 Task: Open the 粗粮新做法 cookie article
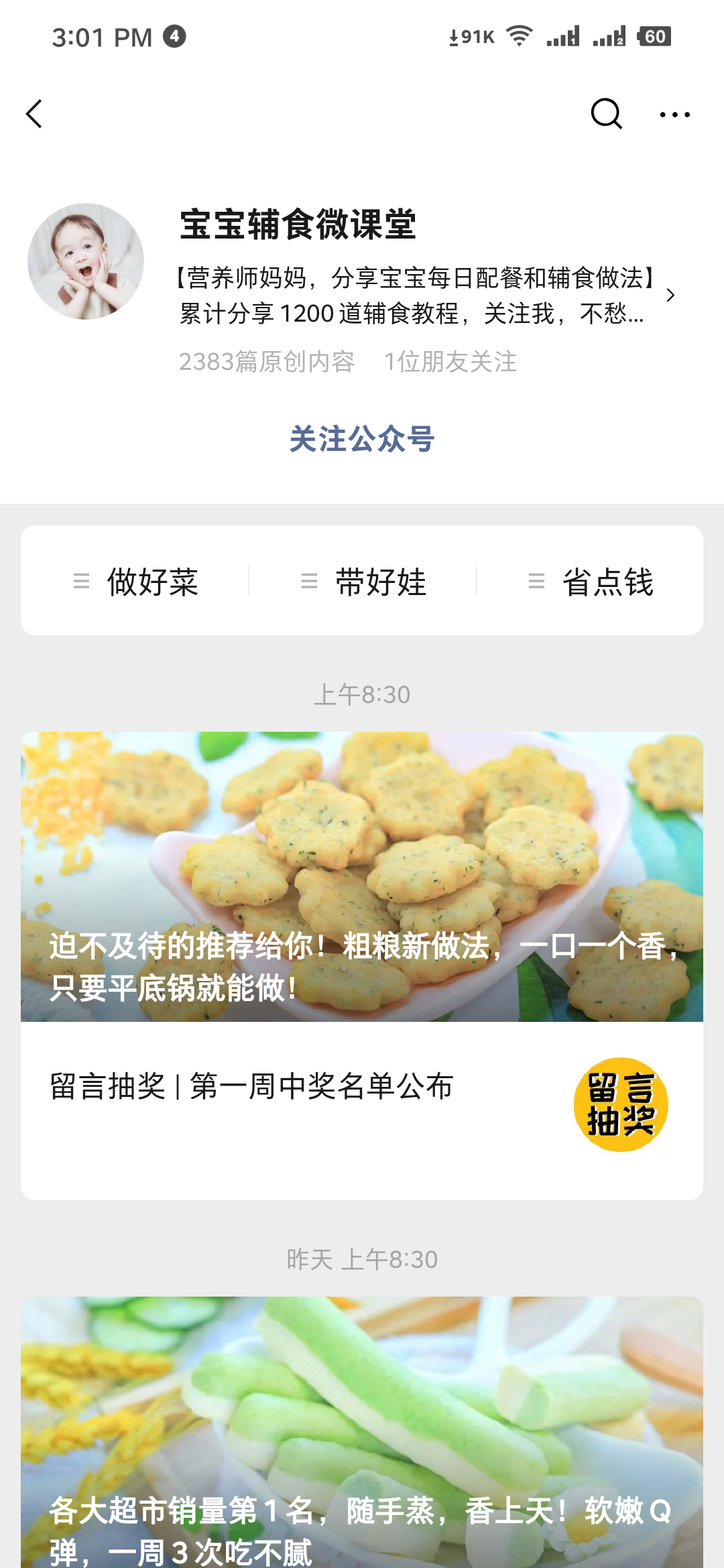[x=362, y=876]
